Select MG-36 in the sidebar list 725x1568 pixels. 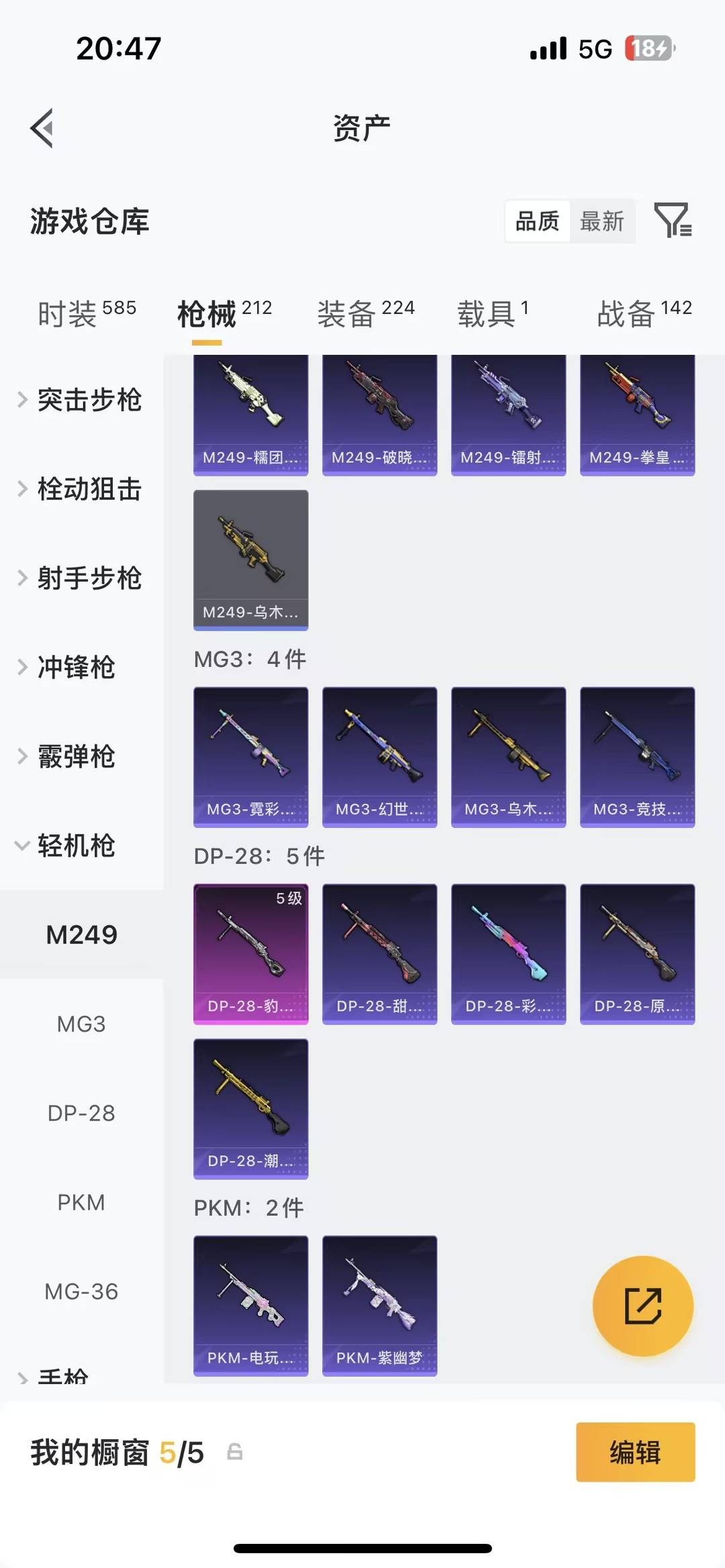82,1291
